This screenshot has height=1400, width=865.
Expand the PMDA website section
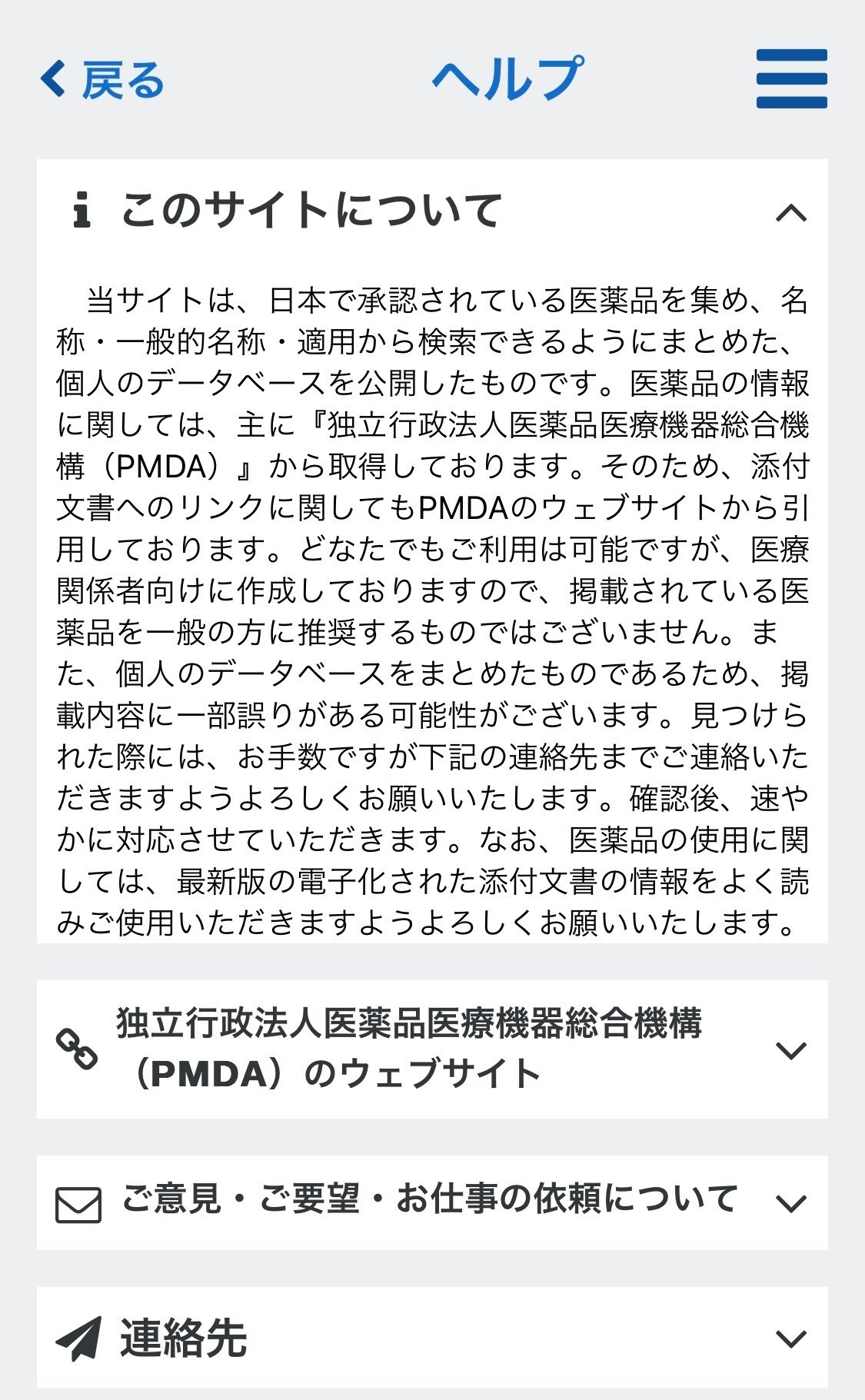tap(432, 1049)
